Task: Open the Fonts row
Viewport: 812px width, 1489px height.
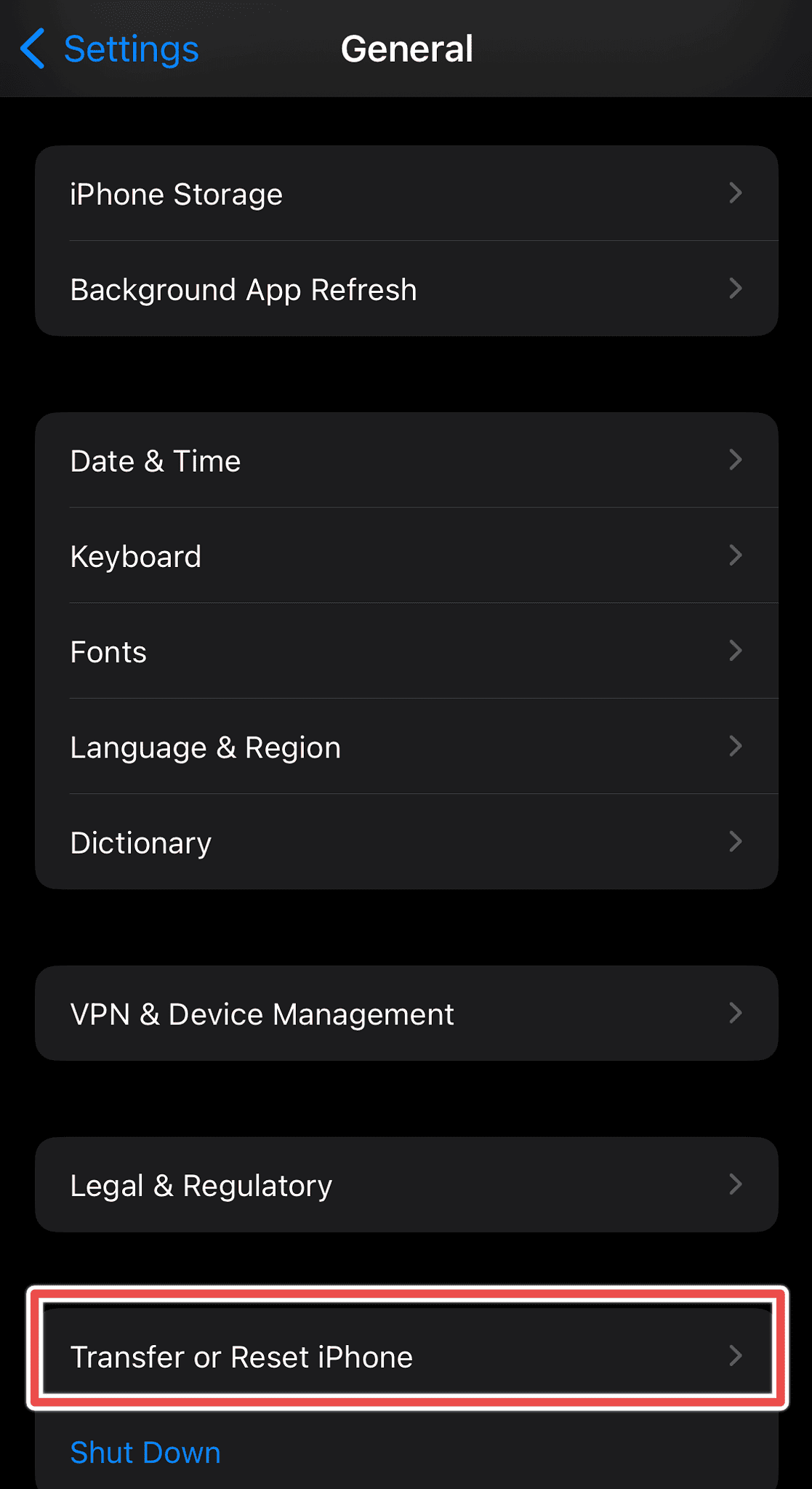Action: click(406, 651)
